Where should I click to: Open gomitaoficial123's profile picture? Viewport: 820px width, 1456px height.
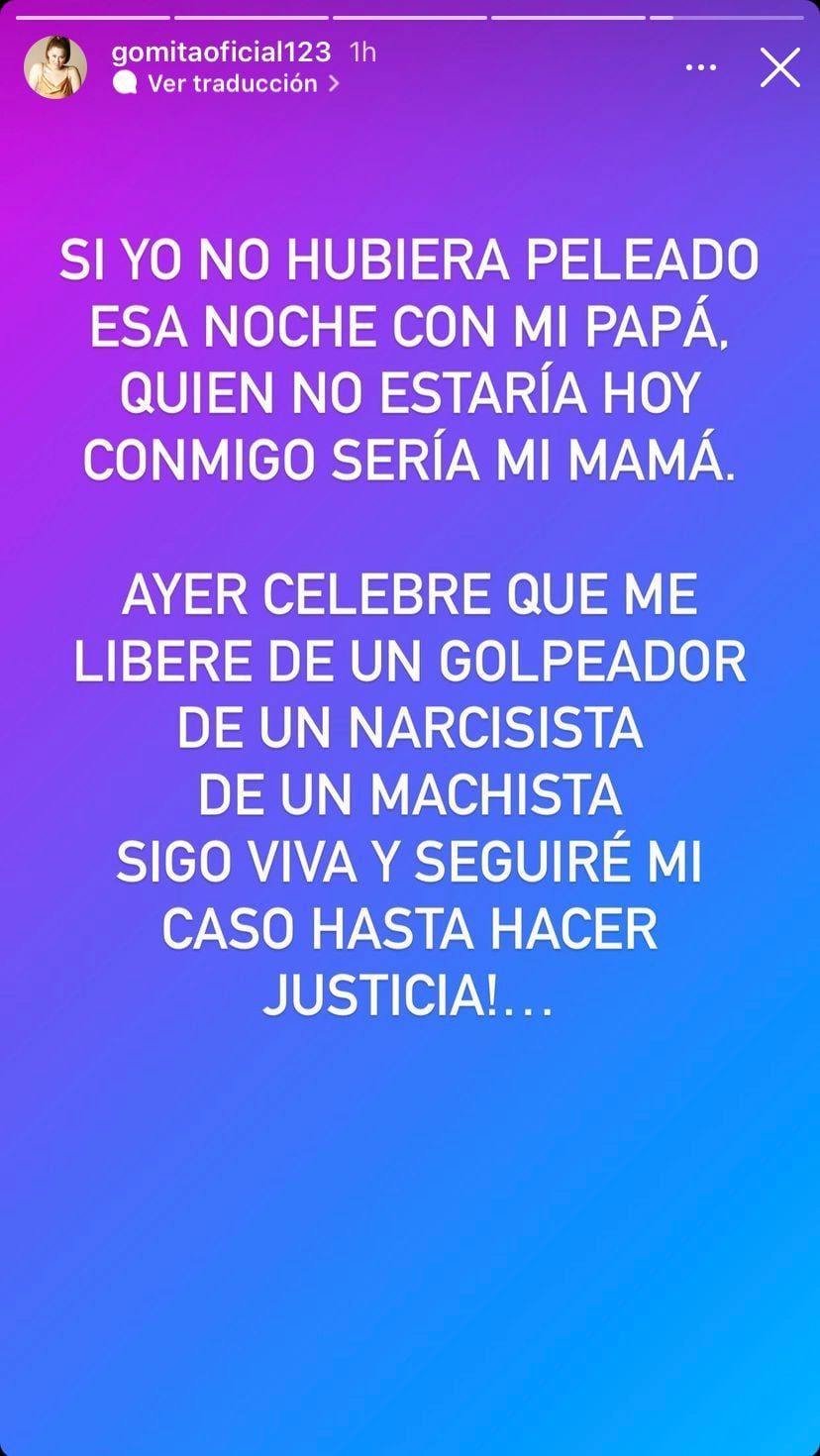coord(55,67)
